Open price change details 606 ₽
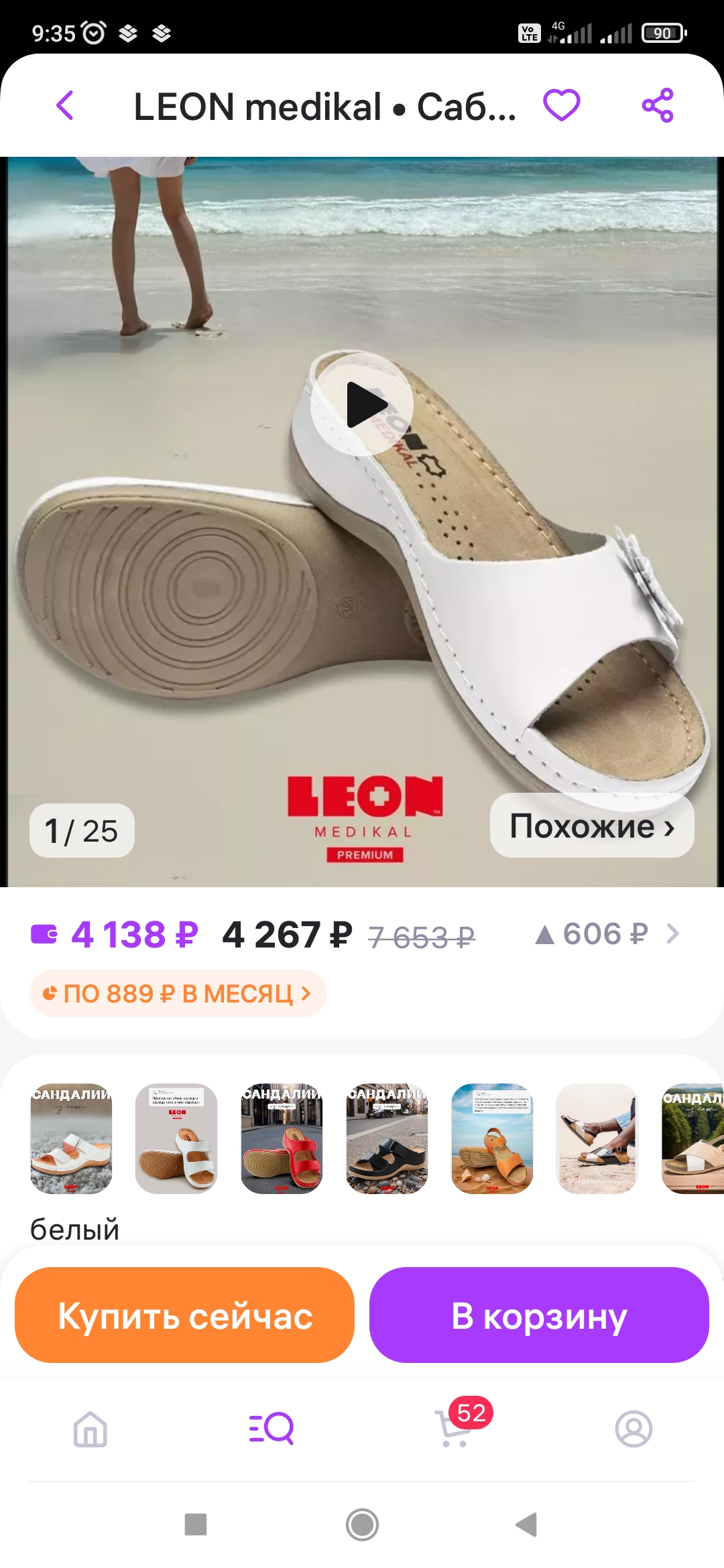Image resolution: width=724 pixels, height=1568 pixels. [x=607, y=933]
